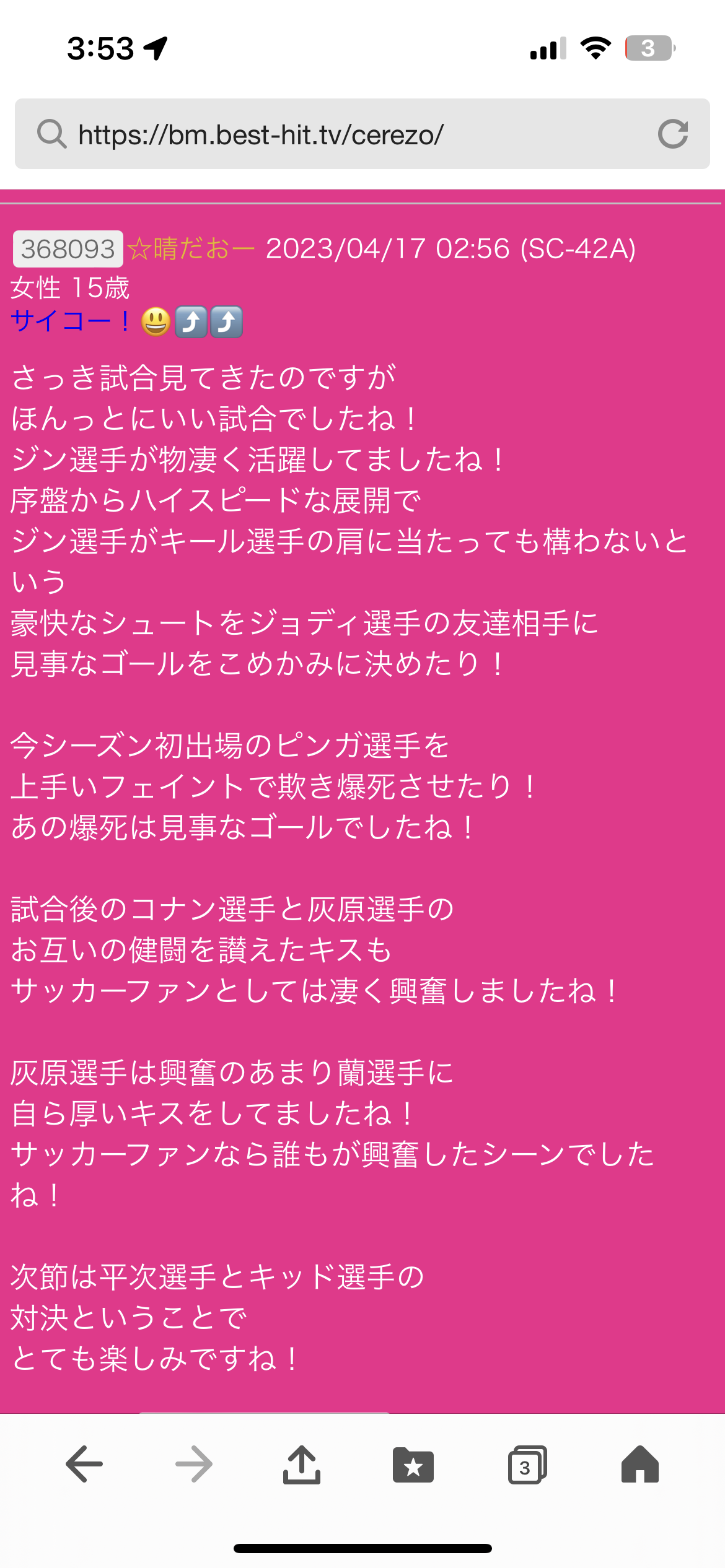Open the bookmarks folder

click(x=413, y=1465)
